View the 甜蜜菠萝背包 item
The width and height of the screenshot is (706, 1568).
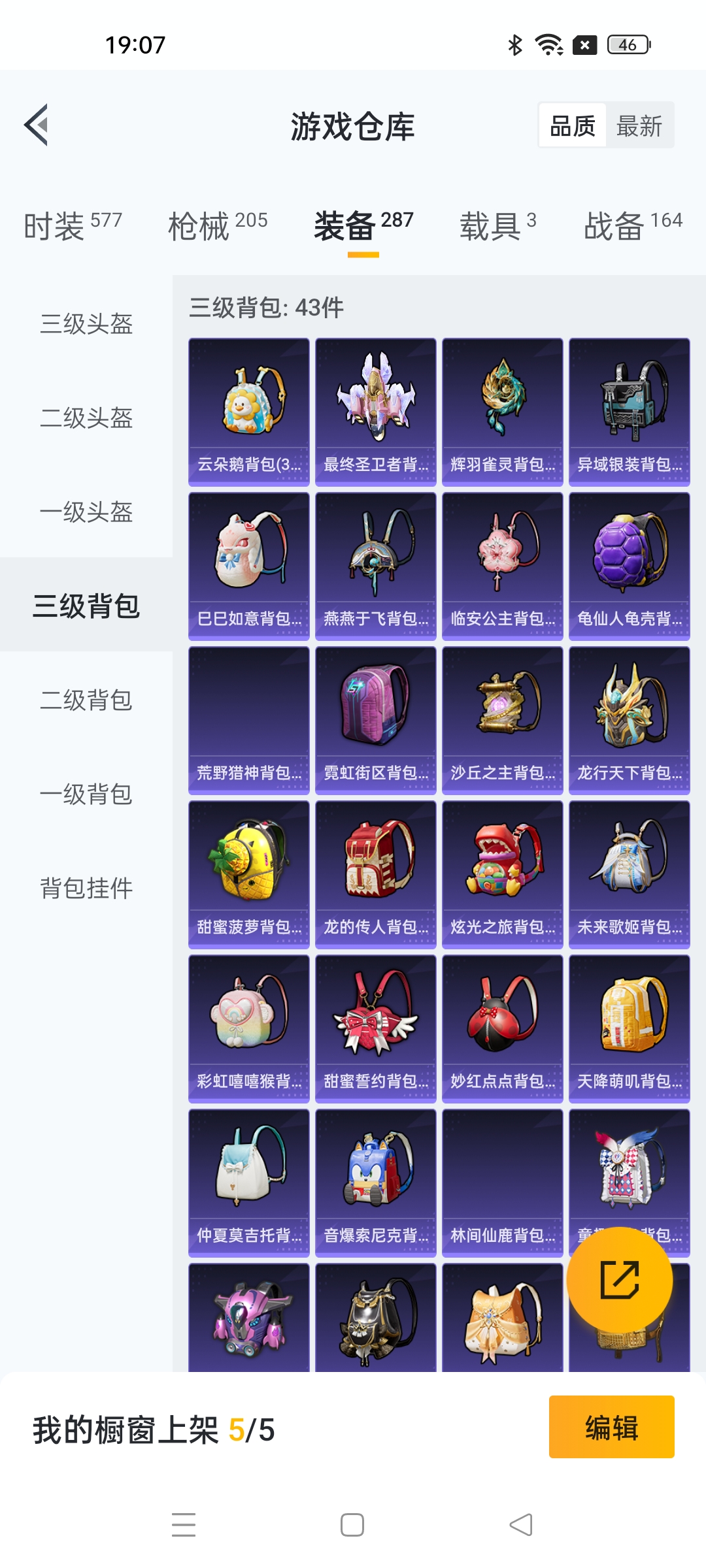click(x=249, y=874)
